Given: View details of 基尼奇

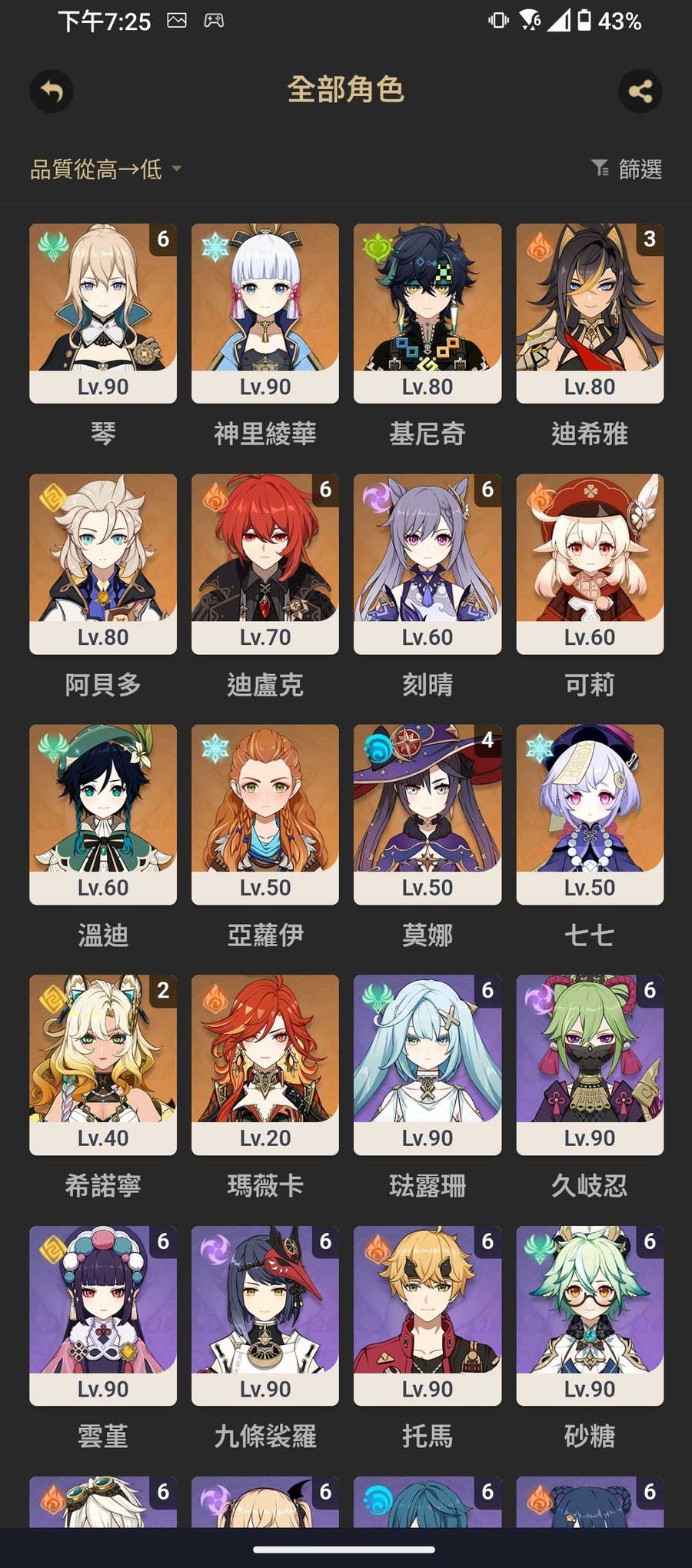Looking at the screenshot, I should point(428,313).
